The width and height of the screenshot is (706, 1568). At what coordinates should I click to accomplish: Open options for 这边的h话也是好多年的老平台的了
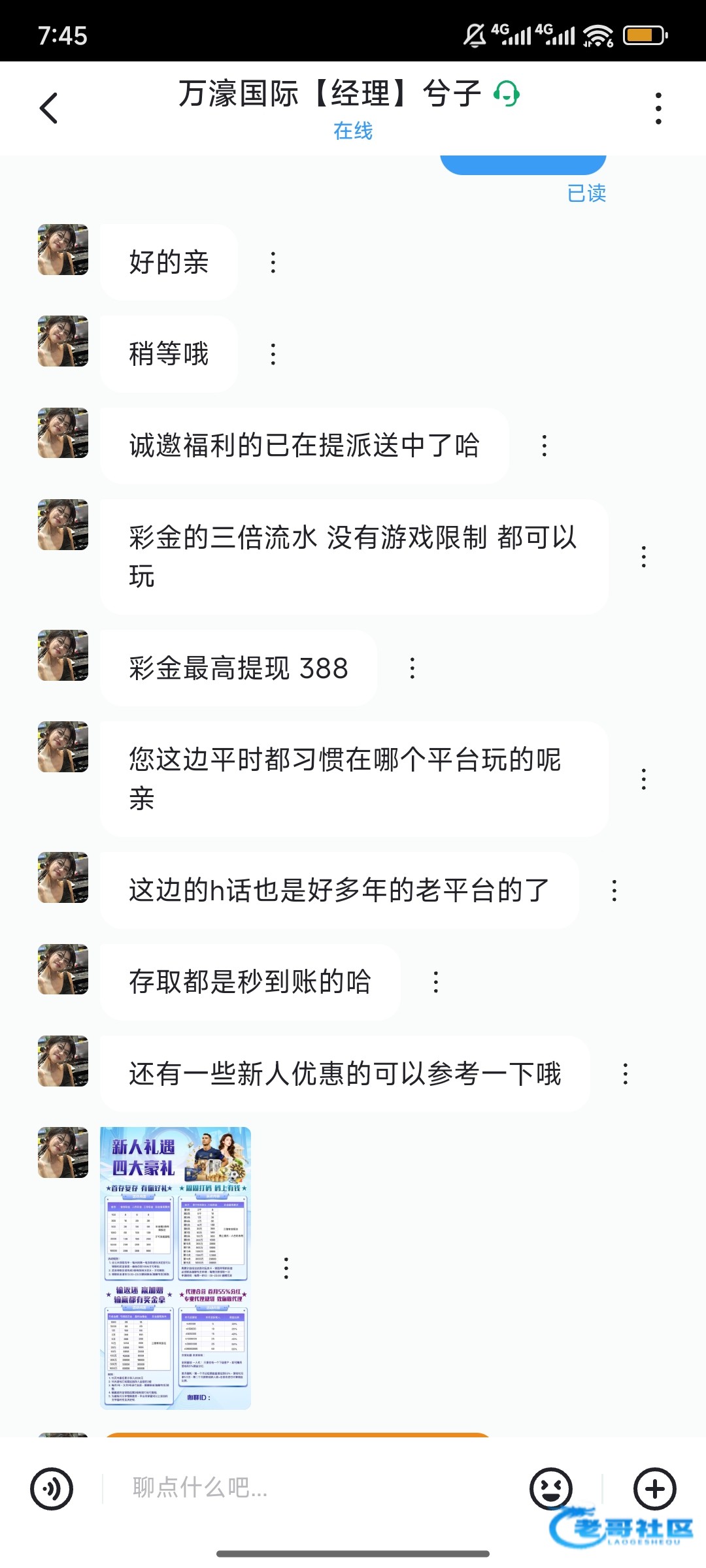click(614, 890)
